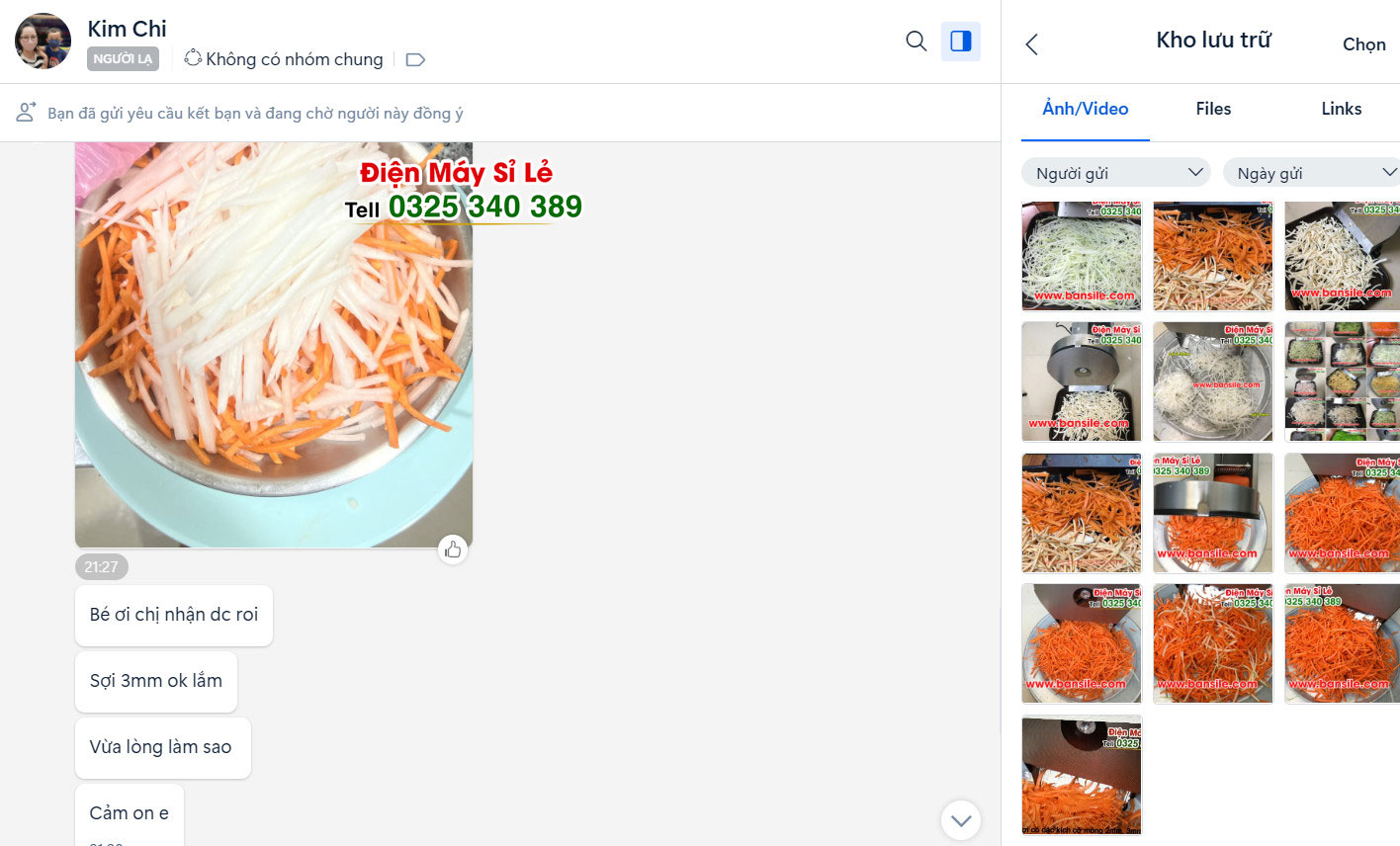
Task: Go back from Kho lưu trữ panel
Action: (1032, 44)
